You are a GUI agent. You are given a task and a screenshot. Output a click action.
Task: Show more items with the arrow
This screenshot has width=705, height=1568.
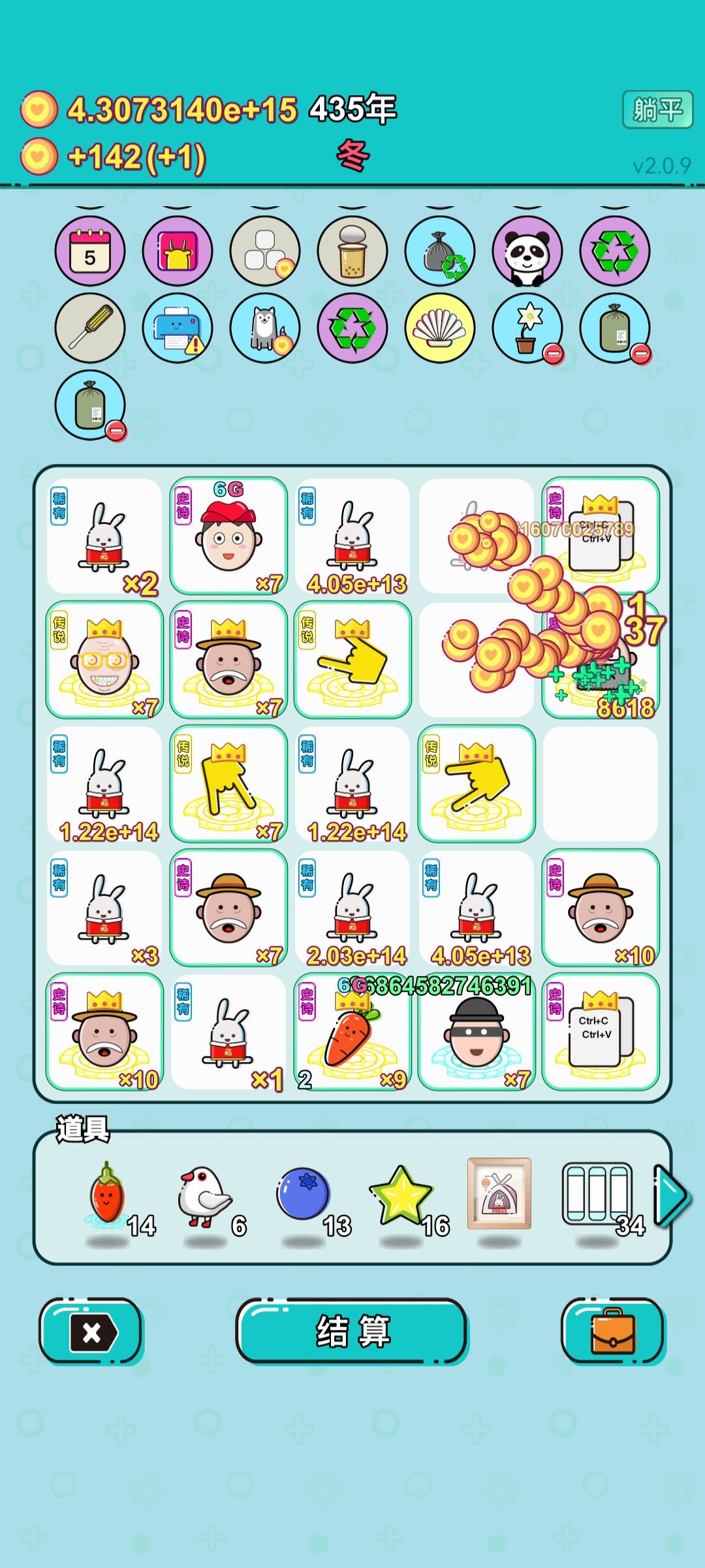(671, 1196)
